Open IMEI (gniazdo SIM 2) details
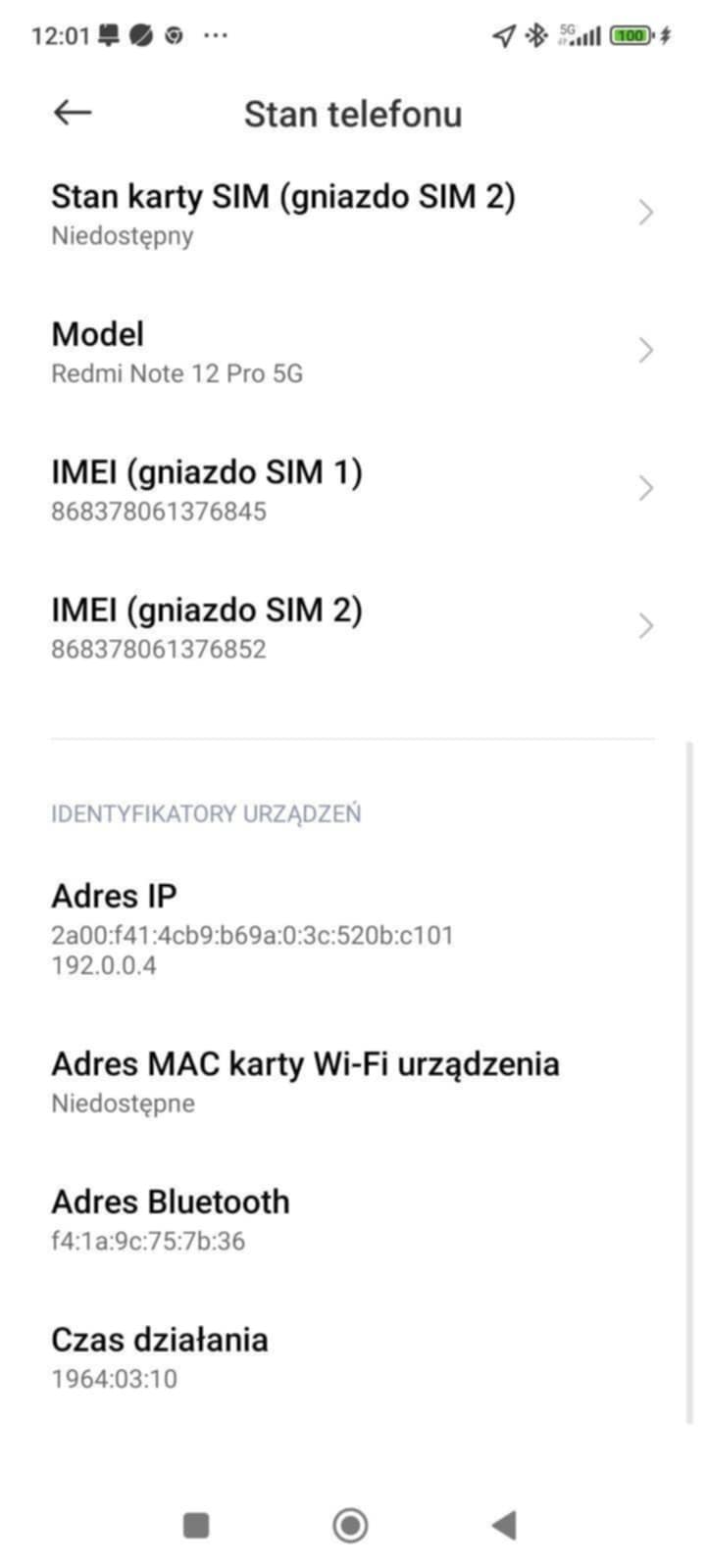 point(353,627)
